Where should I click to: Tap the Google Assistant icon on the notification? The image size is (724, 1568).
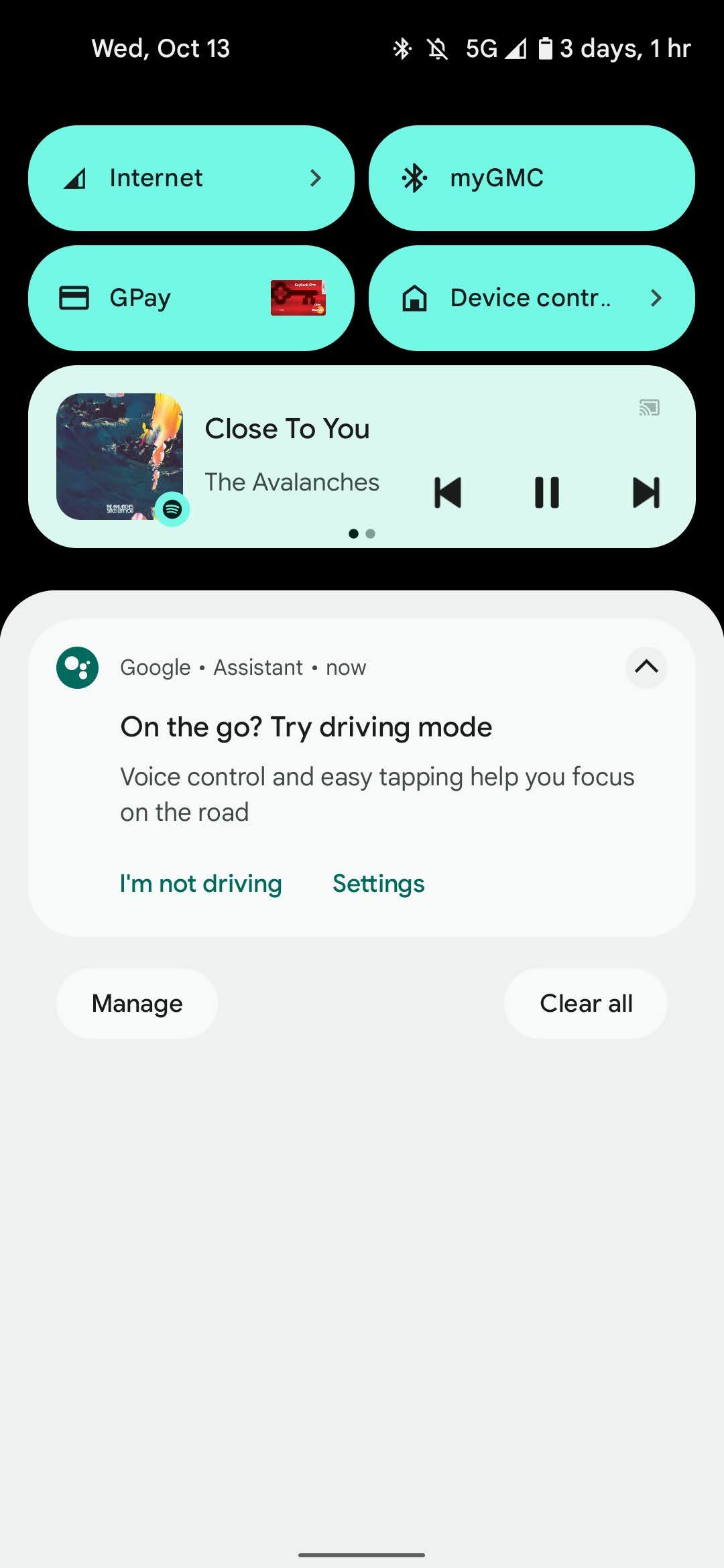click(76, 667)
